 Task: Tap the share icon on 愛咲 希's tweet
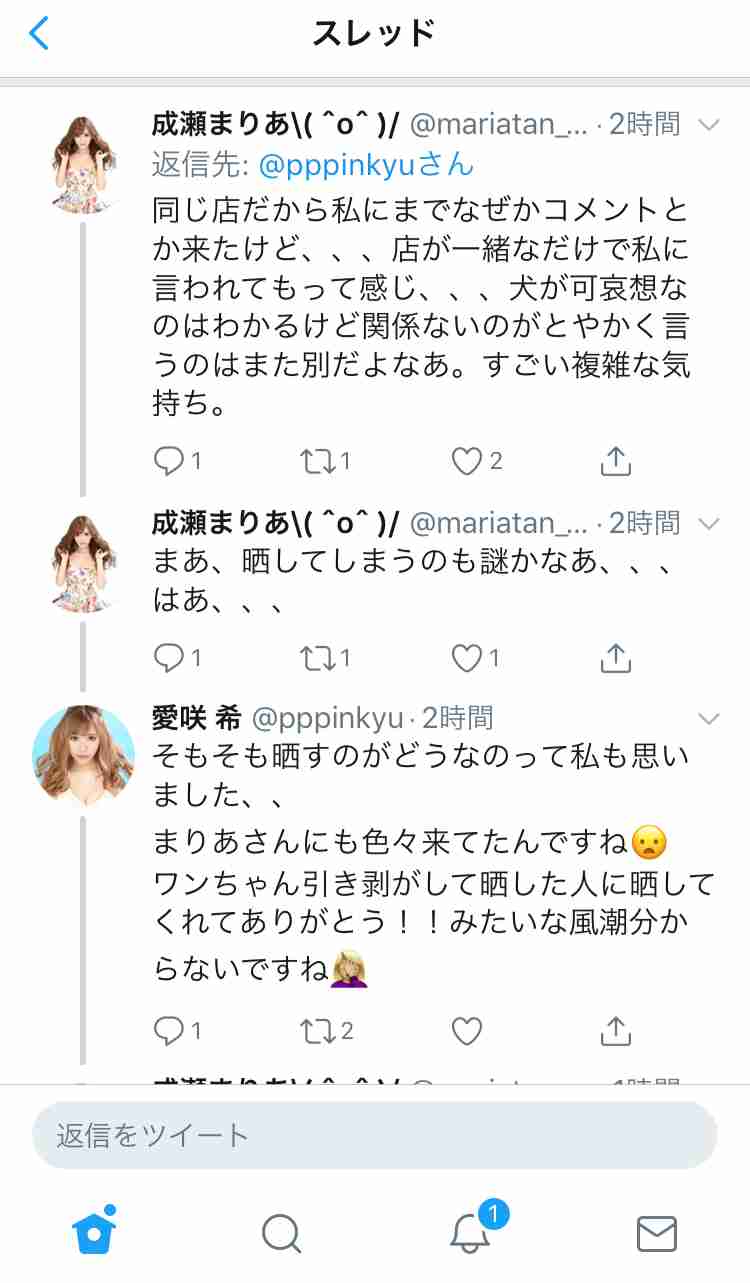tap(615, 1030)
